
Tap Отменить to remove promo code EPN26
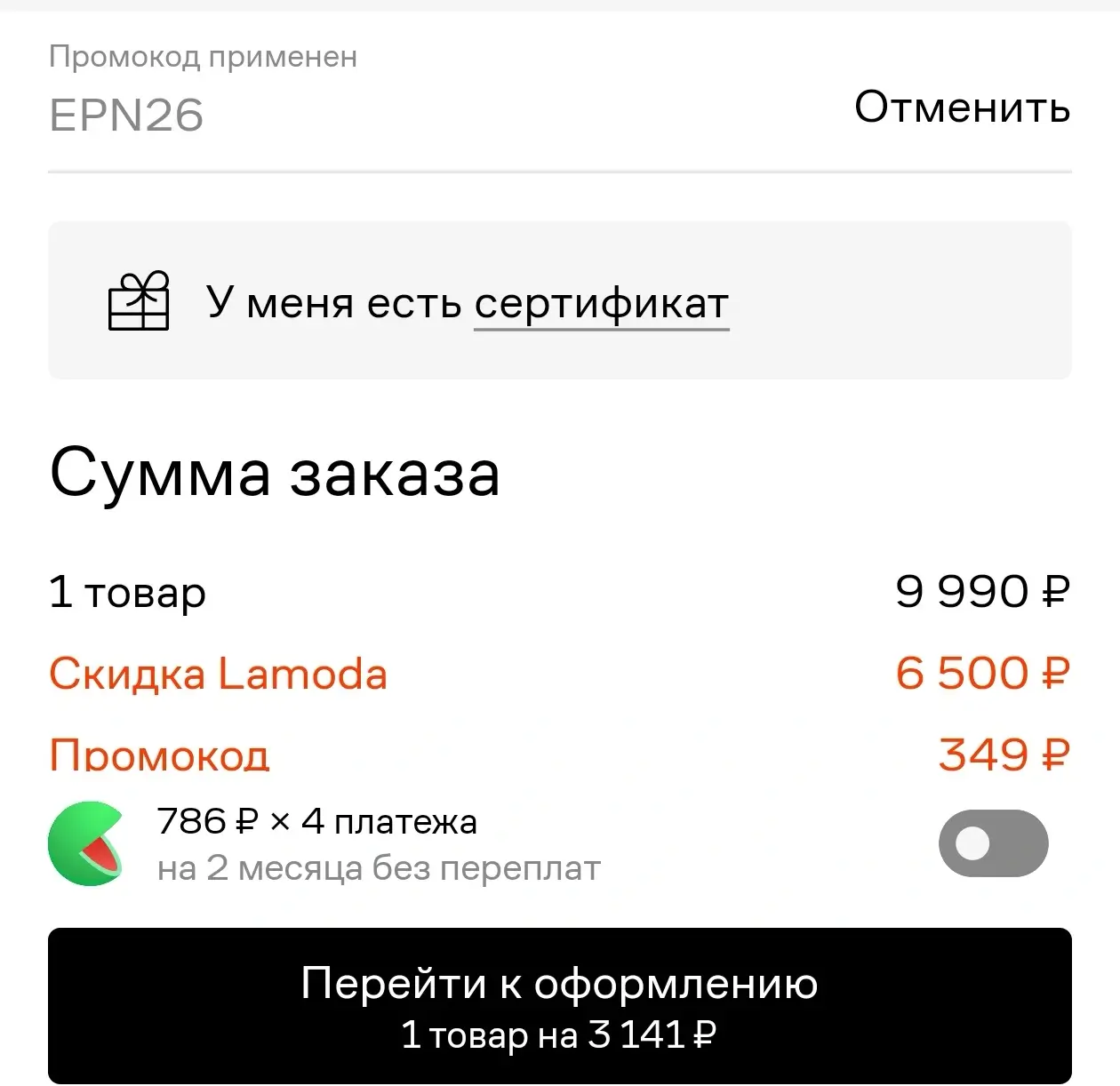(x=962, y=108)
